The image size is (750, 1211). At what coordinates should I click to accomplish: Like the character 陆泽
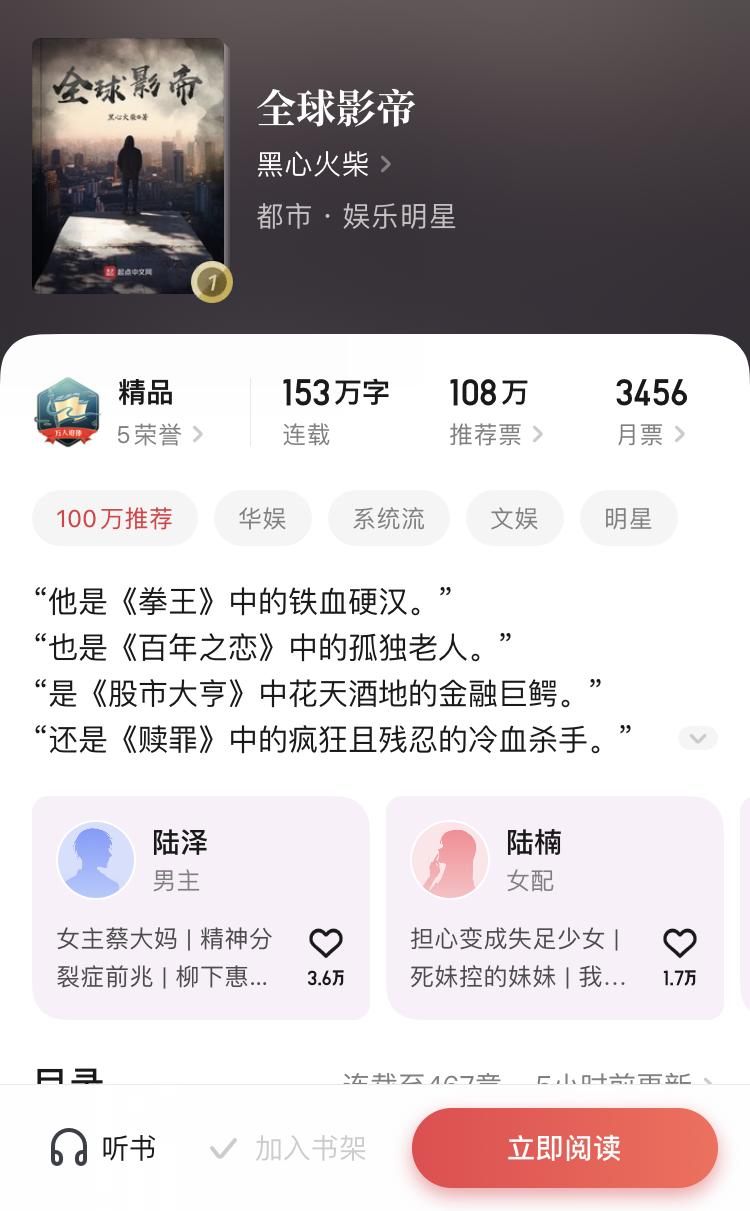pyautogui.click(x=325, y=945)
